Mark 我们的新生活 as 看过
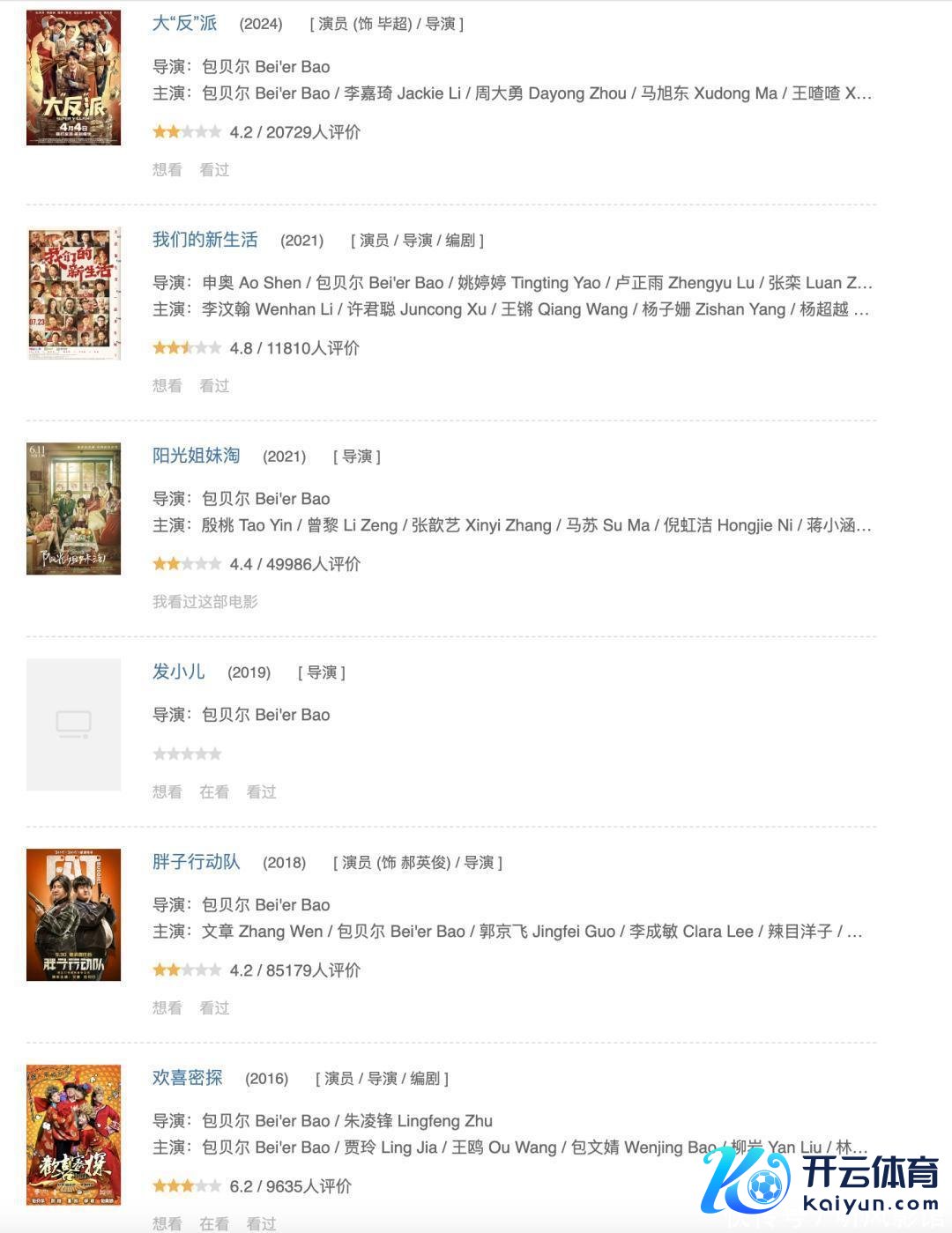 pyautogui.click(x=214, y=385)
